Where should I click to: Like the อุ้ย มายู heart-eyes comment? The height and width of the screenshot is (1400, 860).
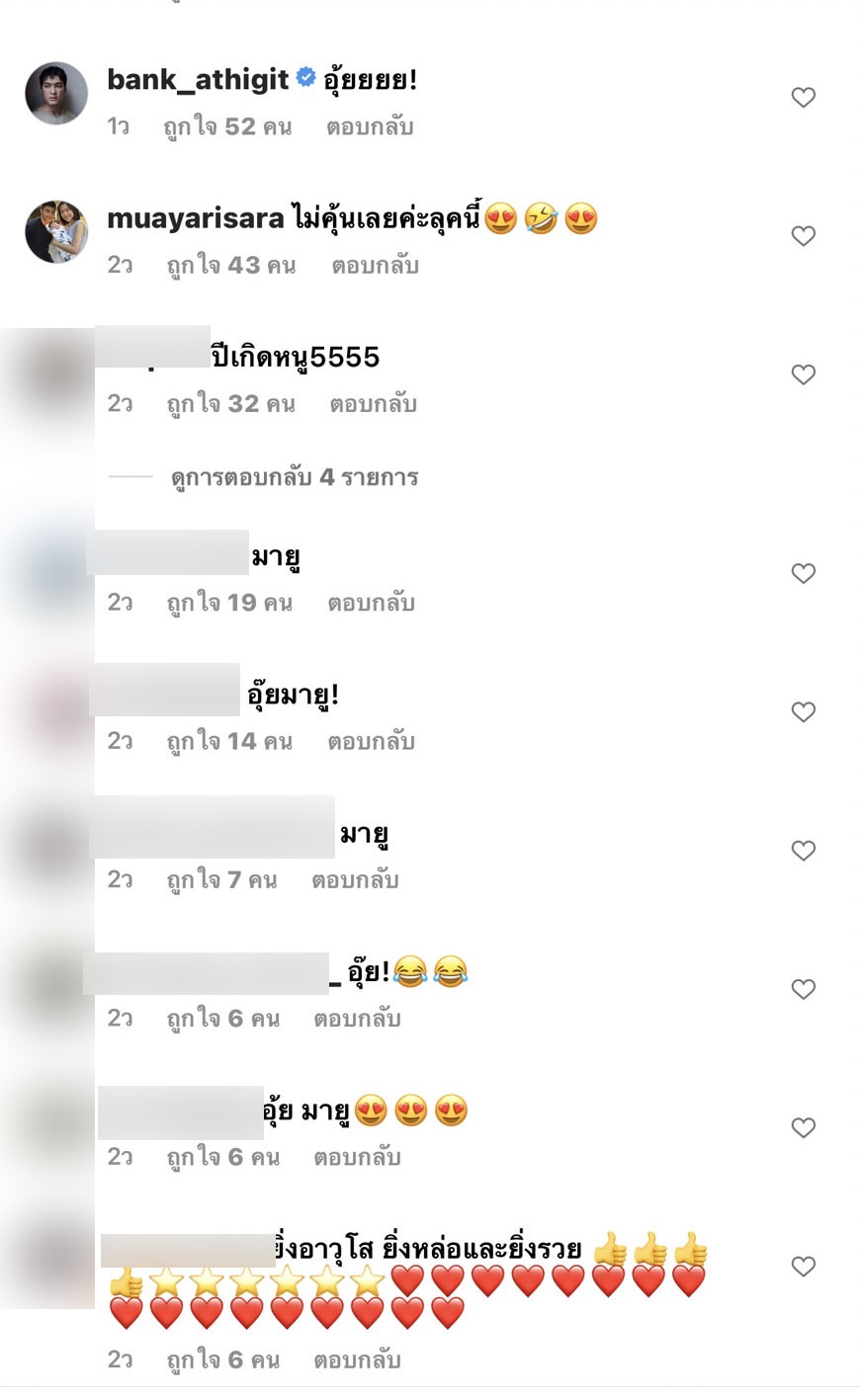803,1127
